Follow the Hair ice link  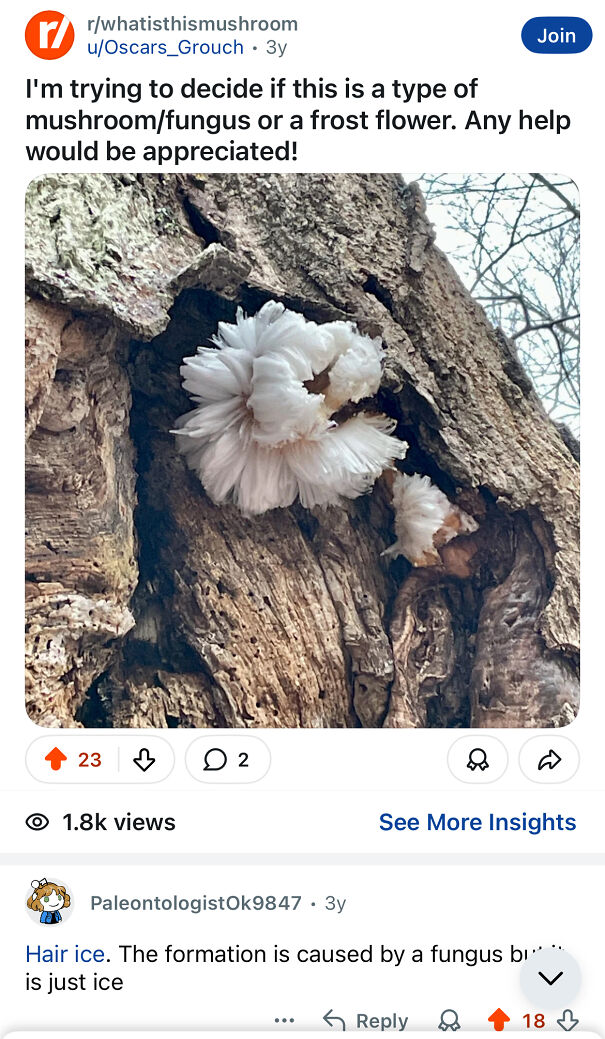click(65, 954)
